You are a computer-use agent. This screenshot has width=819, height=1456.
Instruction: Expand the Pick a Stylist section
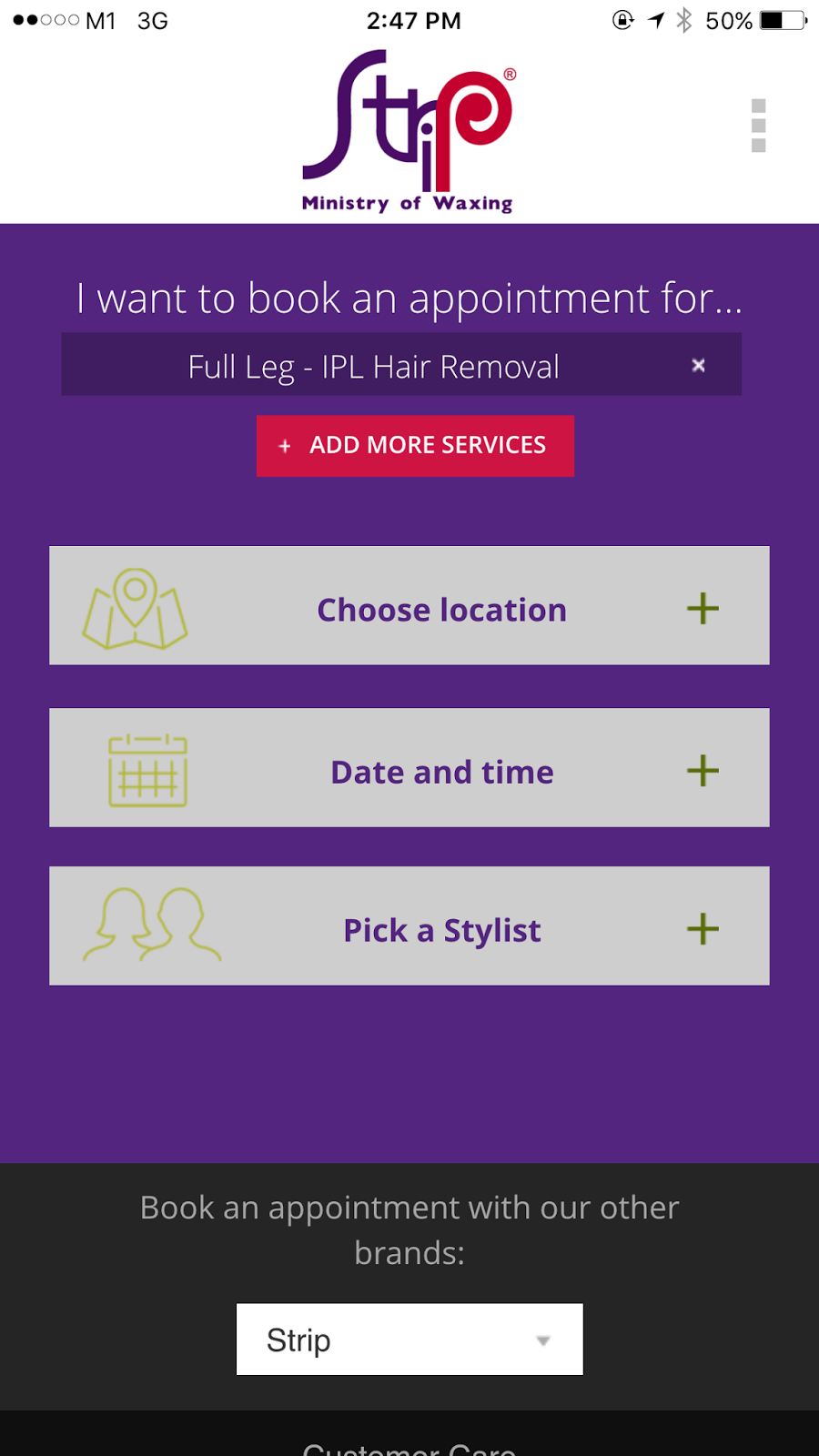409,925
